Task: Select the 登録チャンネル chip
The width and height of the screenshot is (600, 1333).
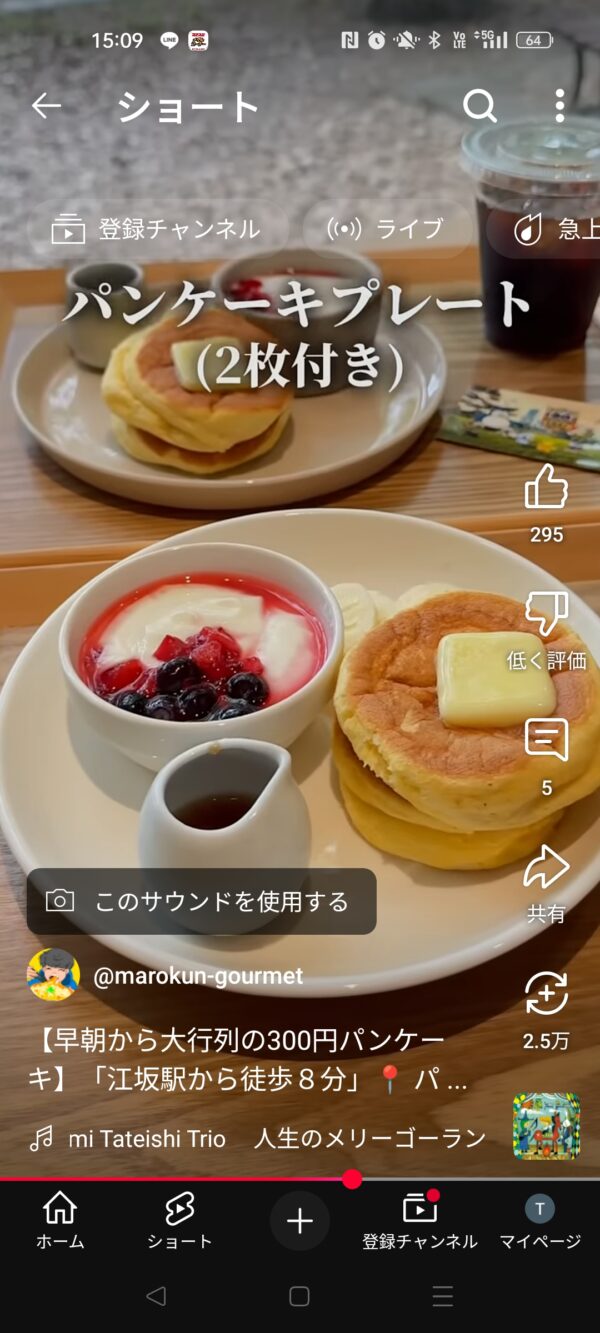Action: pyautogui.click(x=157, y=229)
